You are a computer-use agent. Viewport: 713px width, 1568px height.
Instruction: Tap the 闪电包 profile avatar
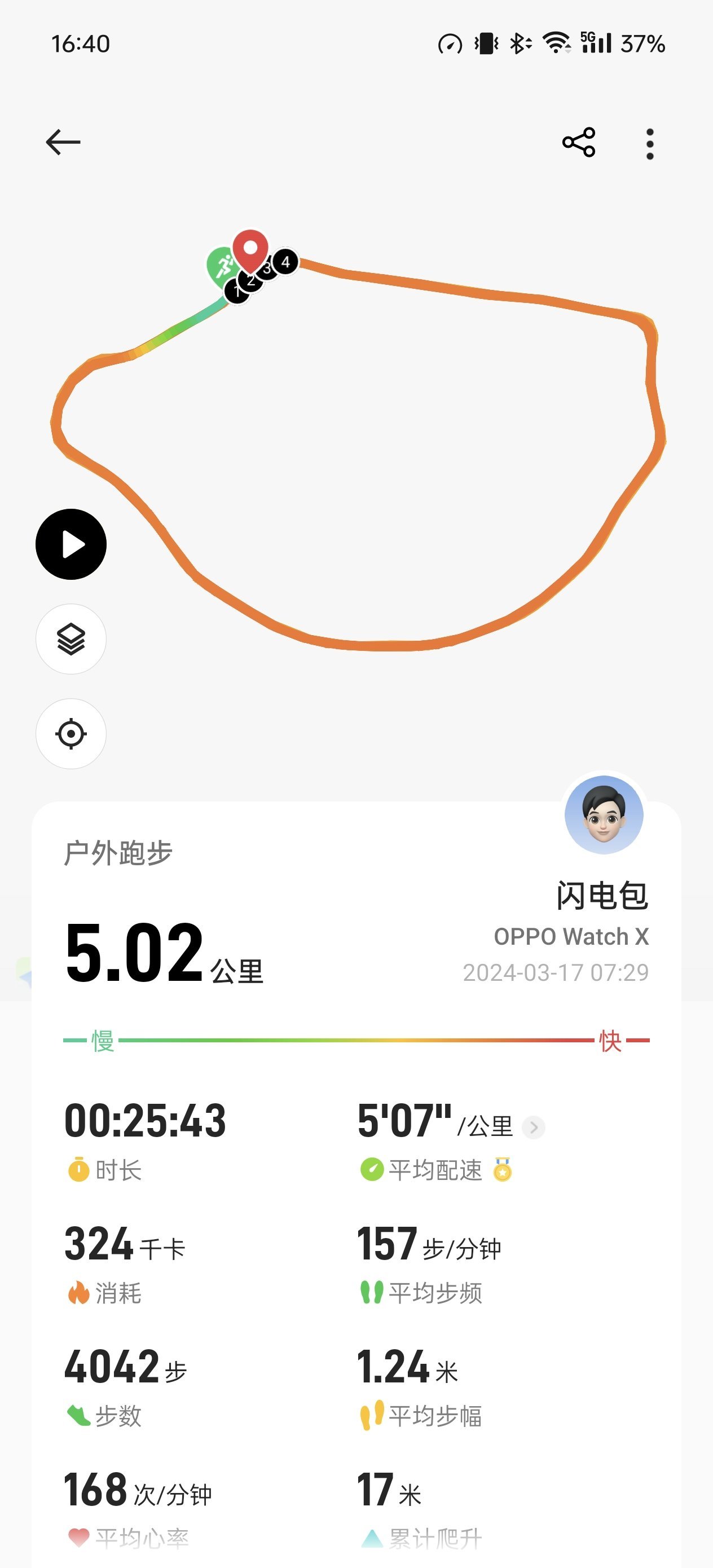pyautogui.click(x=604, y=814)
